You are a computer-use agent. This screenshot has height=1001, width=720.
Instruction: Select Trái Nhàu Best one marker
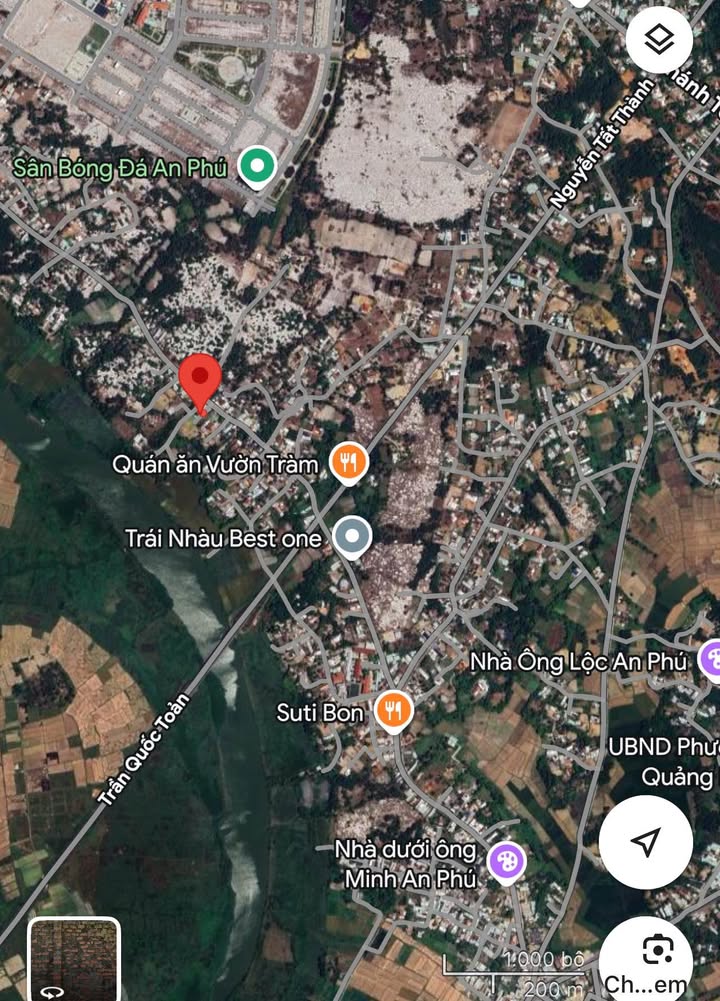(x=351, y=538)
